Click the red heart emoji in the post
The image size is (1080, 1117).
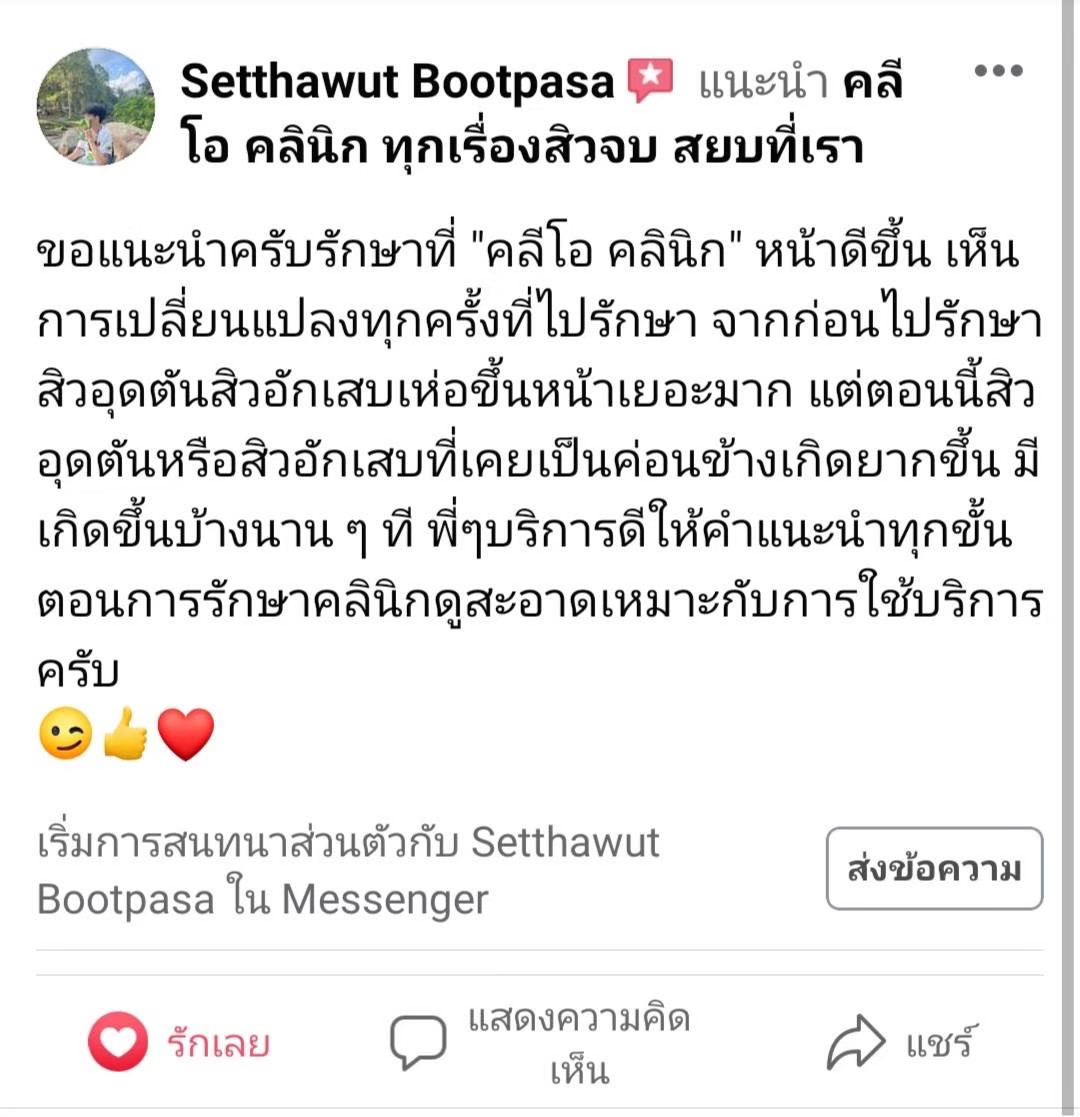click(184, 737)
